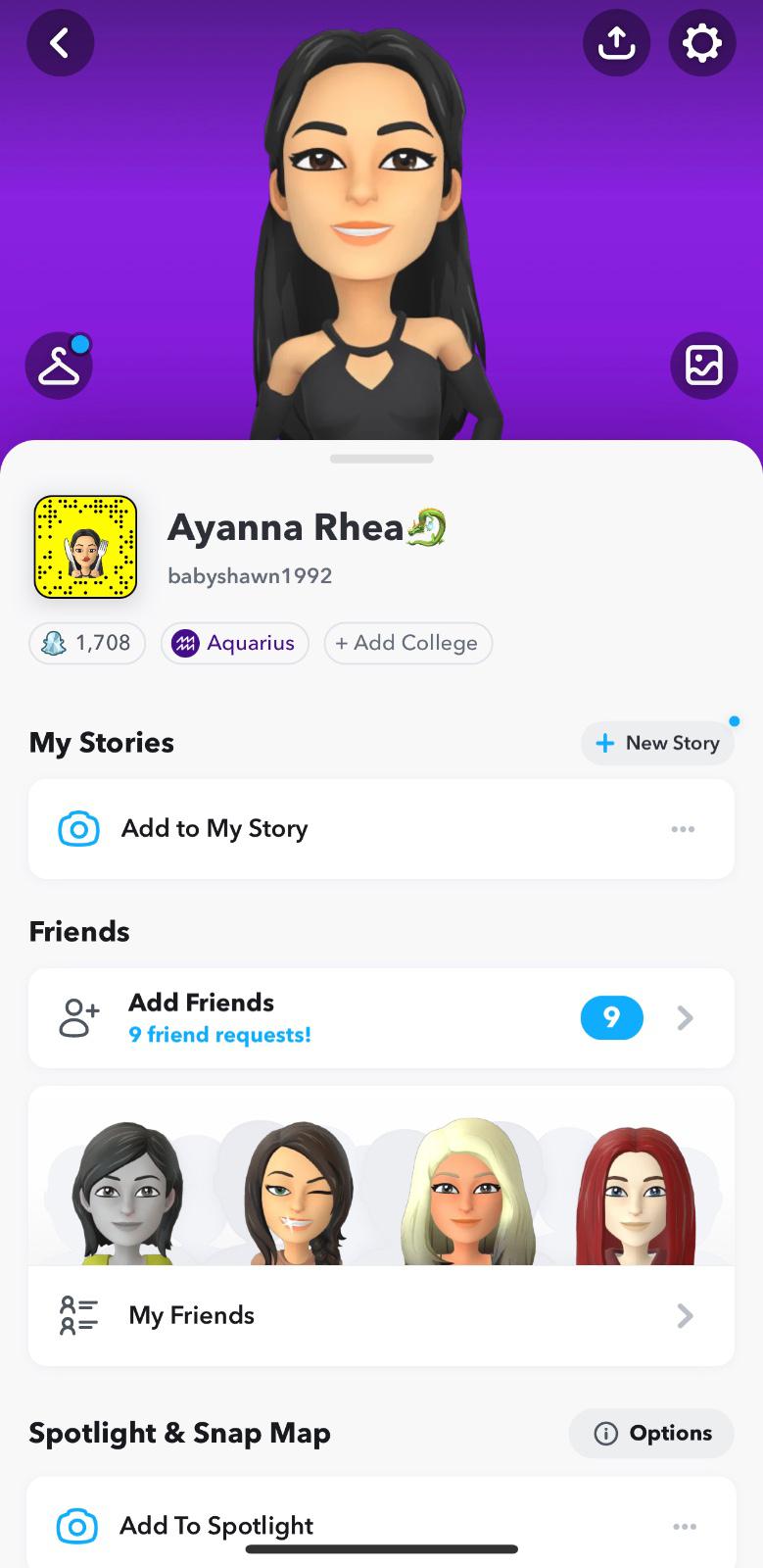The height and width of the screenshot is (1568, 763).
Task: Change profile background with image icon
Action: (703, 366)
